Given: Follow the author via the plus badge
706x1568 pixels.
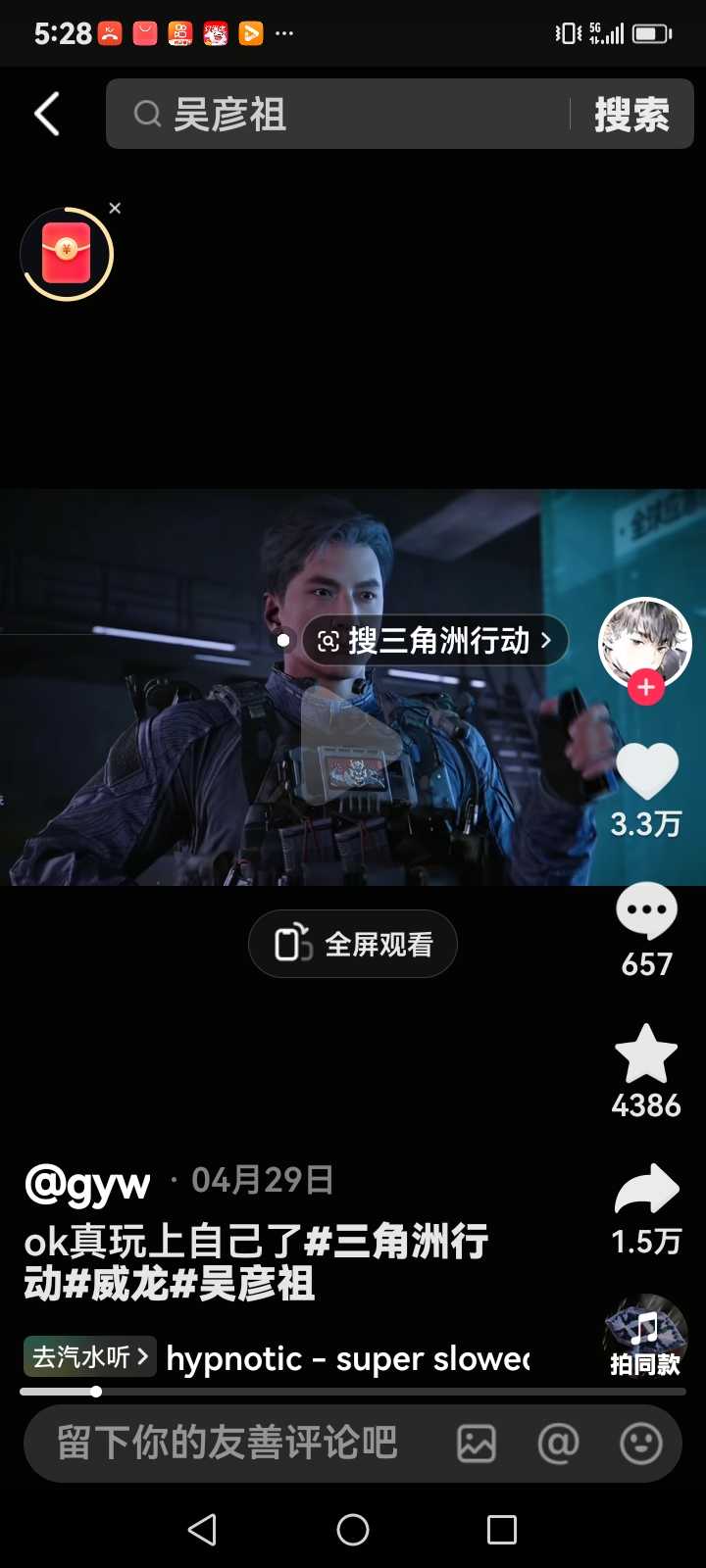Looking at the screenshot, I should (x=645, y=688).
